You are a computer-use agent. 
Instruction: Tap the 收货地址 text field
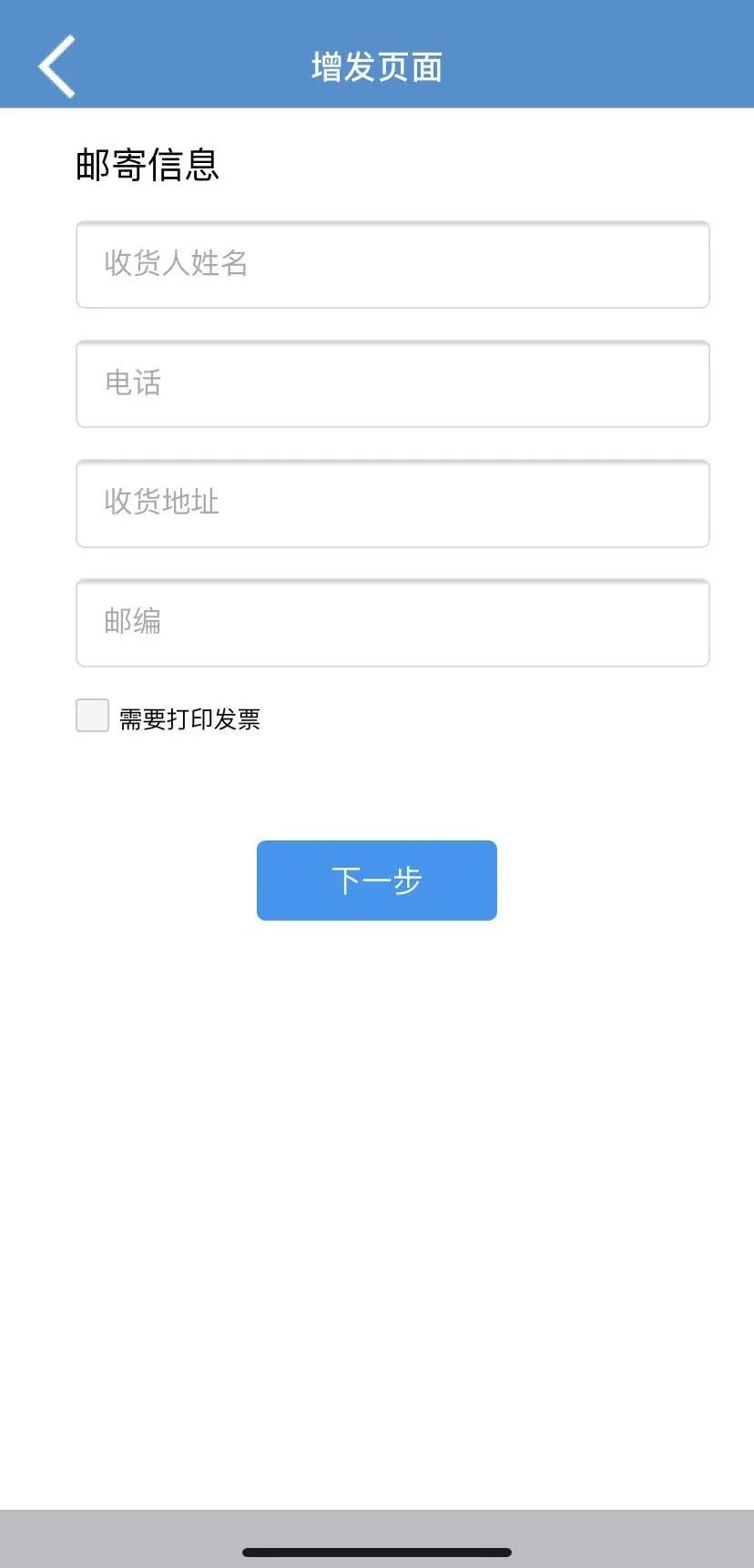[x=392, y=503]
